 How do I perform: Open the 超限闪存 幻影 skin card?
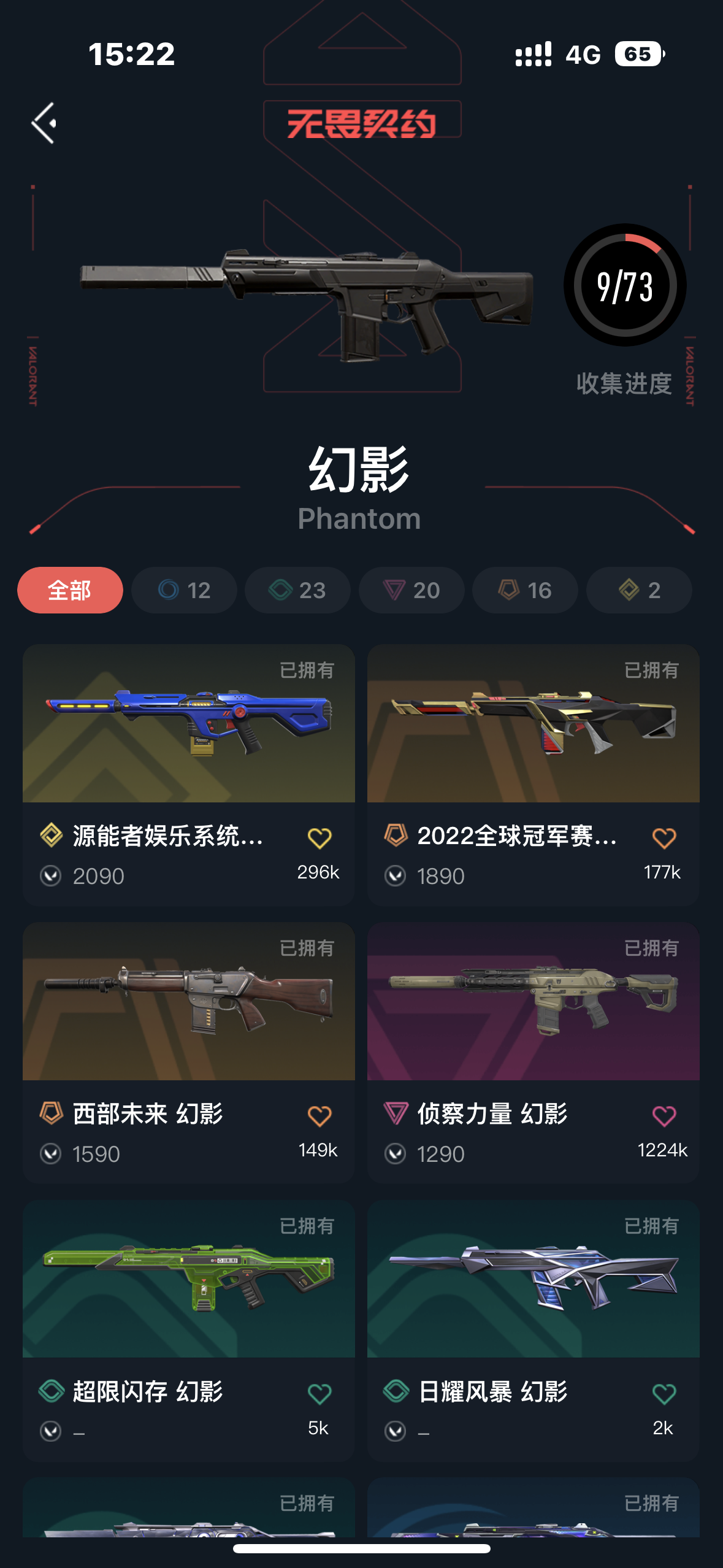point(188,1280)
